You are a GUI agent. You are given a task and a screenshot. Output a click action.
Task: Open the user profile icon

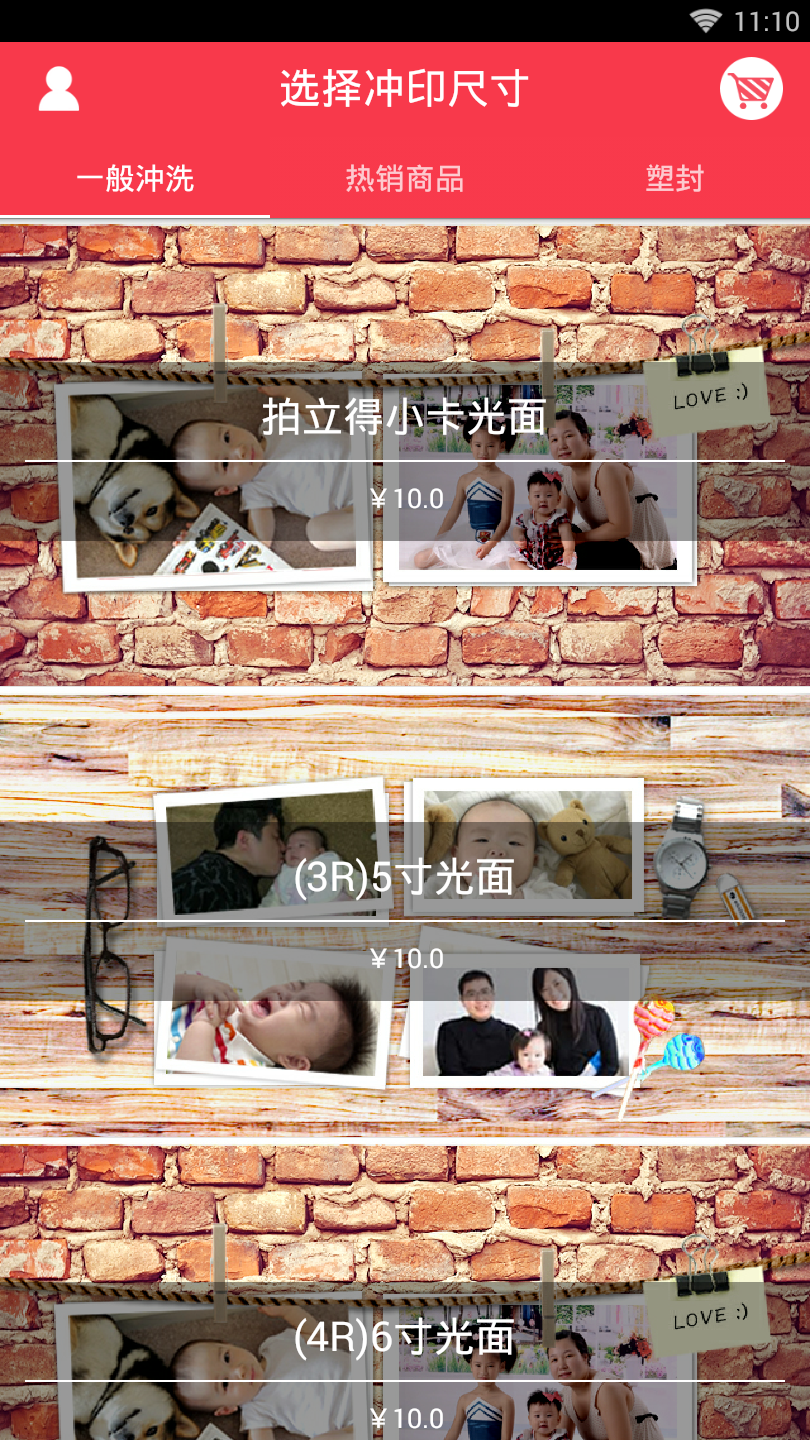click(59, 89)
